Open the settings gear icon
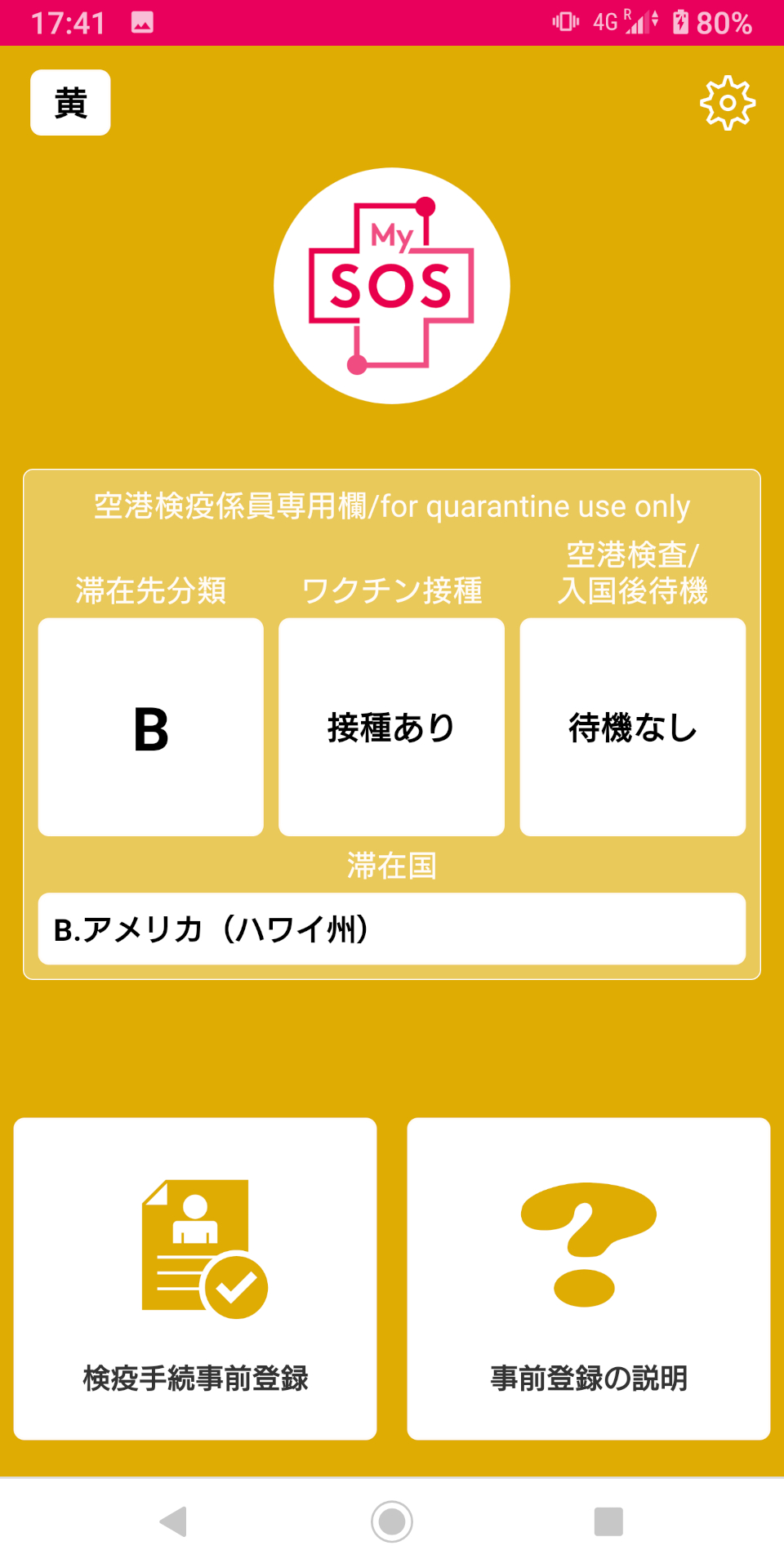The image size is (784, 1568). 726,101
